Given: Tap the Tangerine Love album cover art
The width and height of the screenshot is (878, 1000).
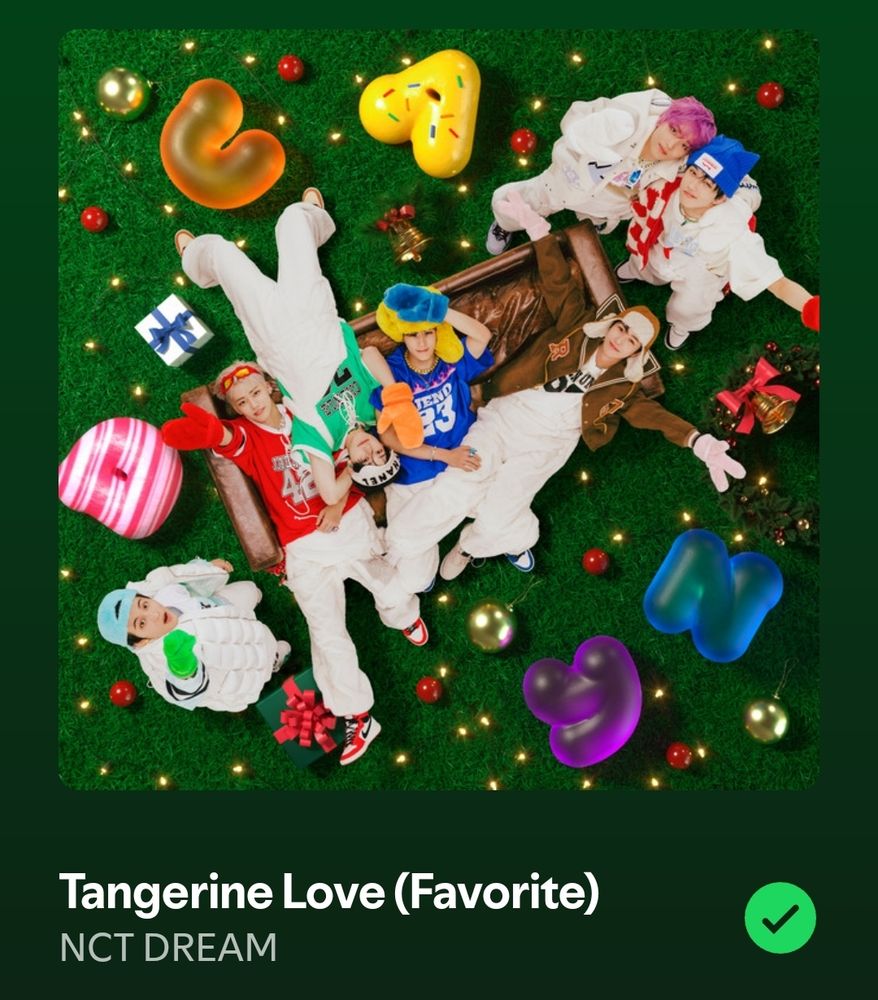Looking at the screenshot, I should (439, 409).
